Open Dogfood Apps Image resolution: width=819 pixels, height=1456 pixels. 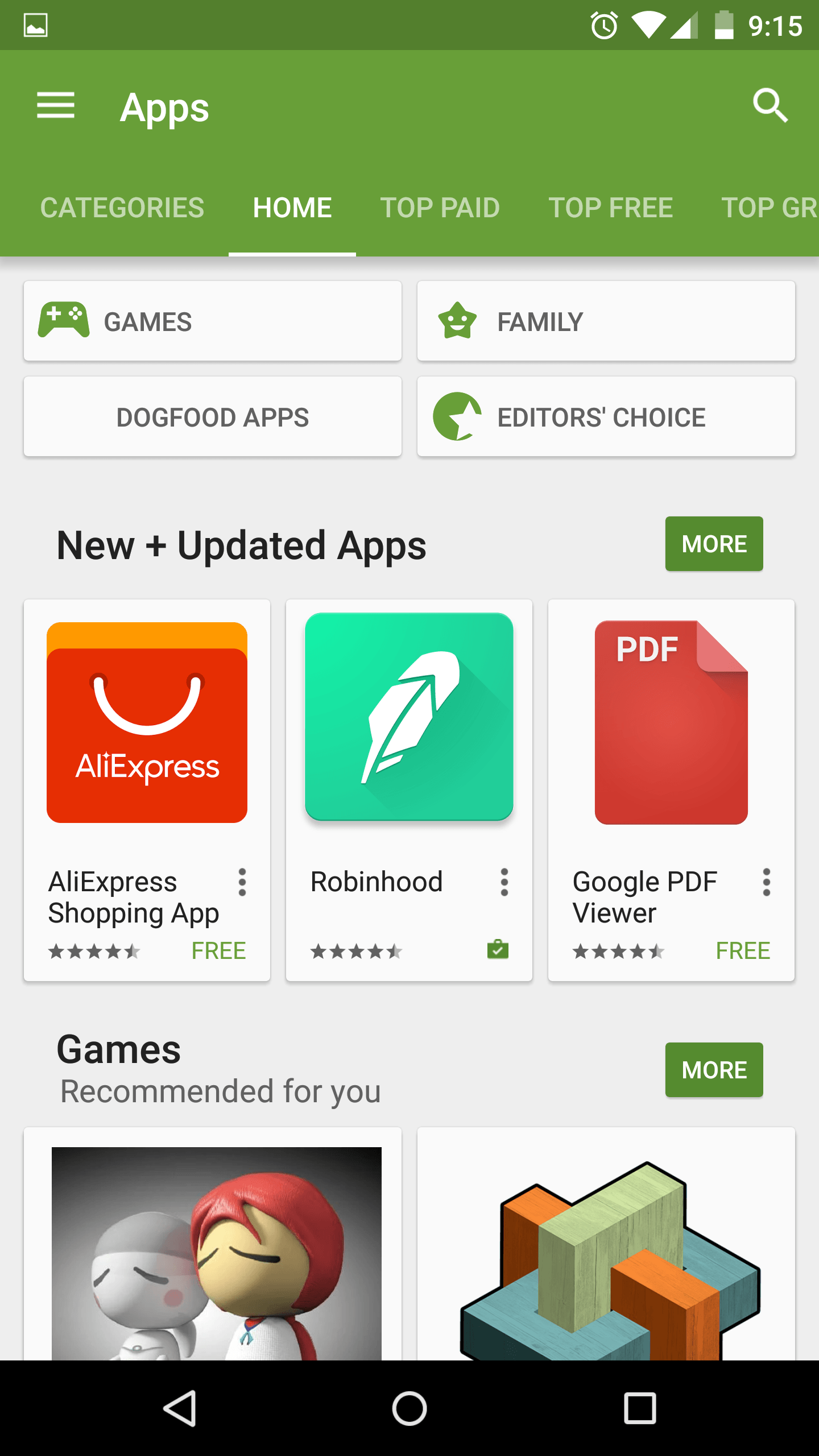click(212, 417)
